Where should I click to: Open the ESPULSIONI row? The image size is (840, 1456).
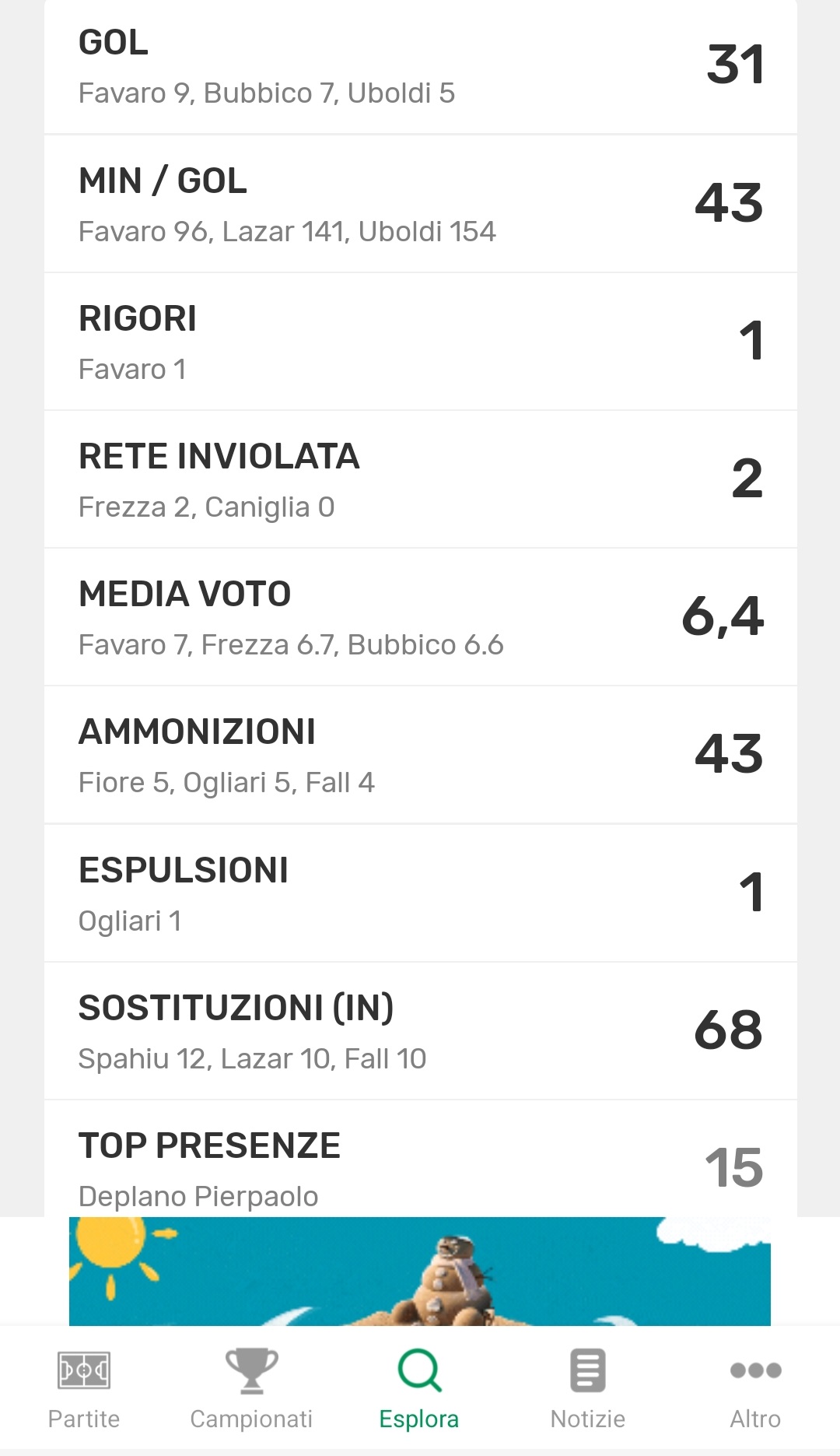[x=420, y=893]
